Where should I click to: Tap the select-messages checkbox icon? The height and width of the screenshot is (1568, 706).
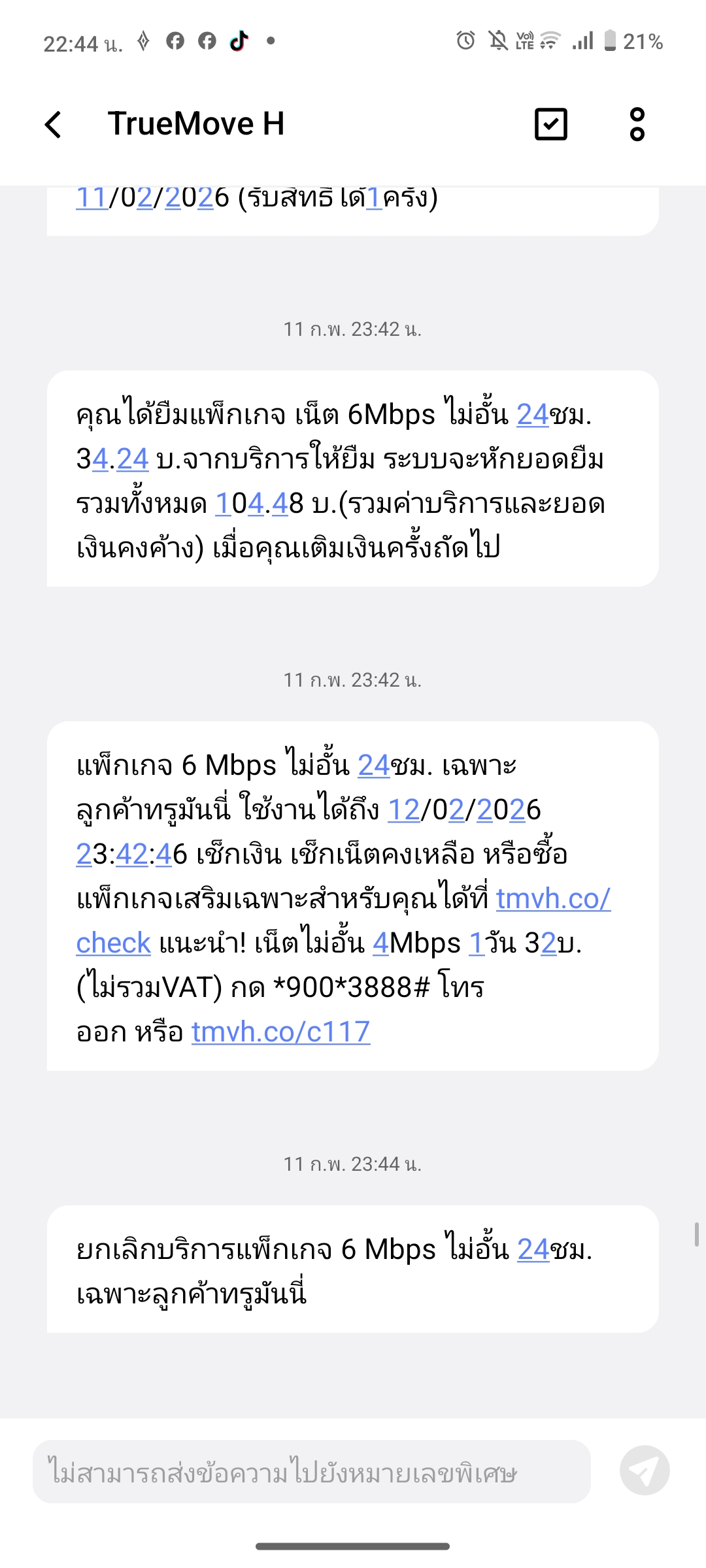tap(551, 124)
